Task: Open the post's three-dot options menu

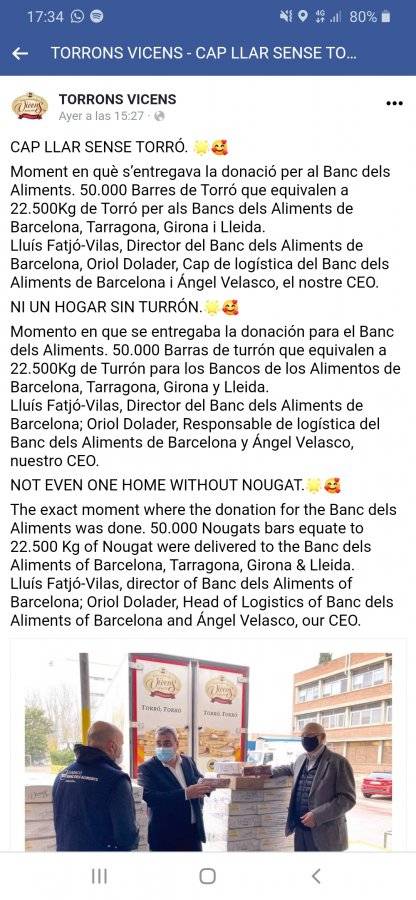Action: [x=394, y=103]
